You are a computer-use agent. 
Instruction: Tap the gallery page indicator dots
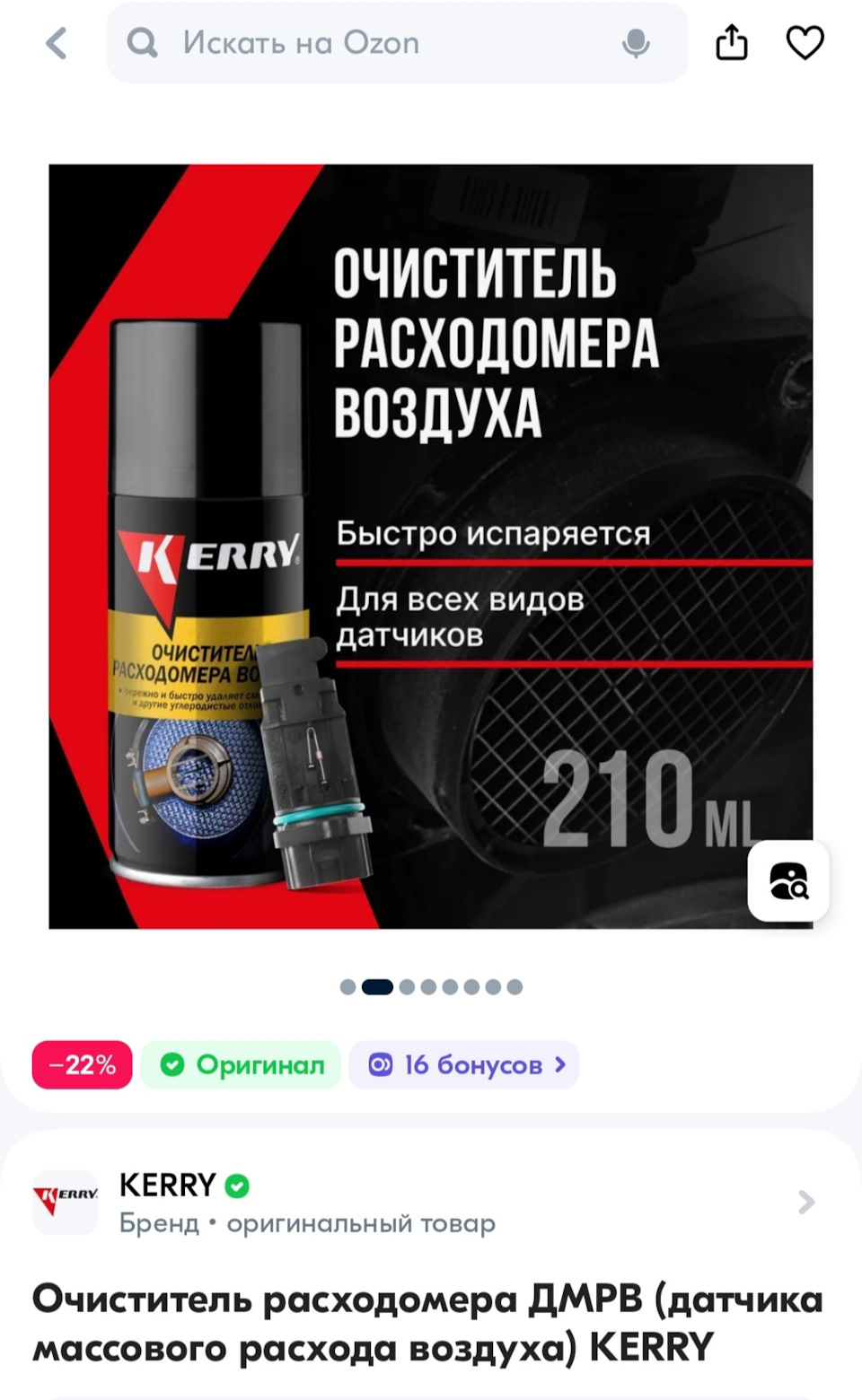431,987
